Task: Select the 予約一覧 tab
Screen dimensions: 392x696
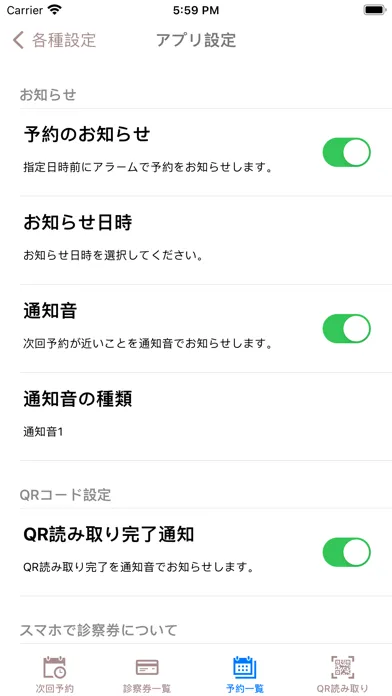Action: pos(245,674)
